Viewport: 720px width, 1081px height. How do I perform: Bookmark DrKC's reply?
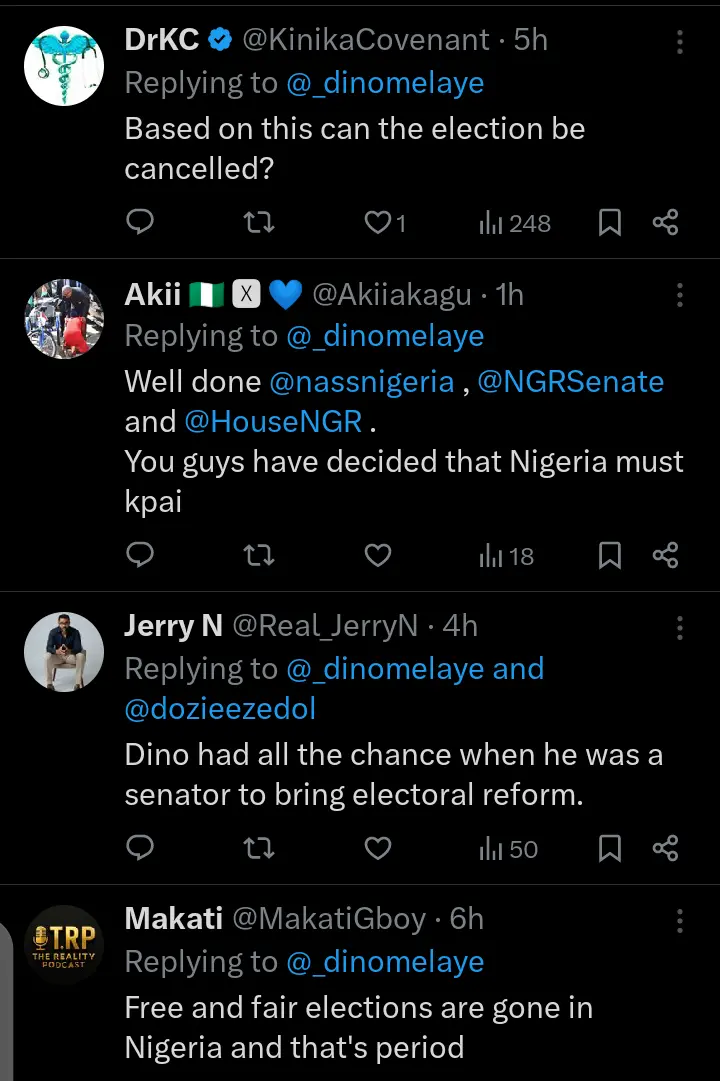click(x=609, y=223)
